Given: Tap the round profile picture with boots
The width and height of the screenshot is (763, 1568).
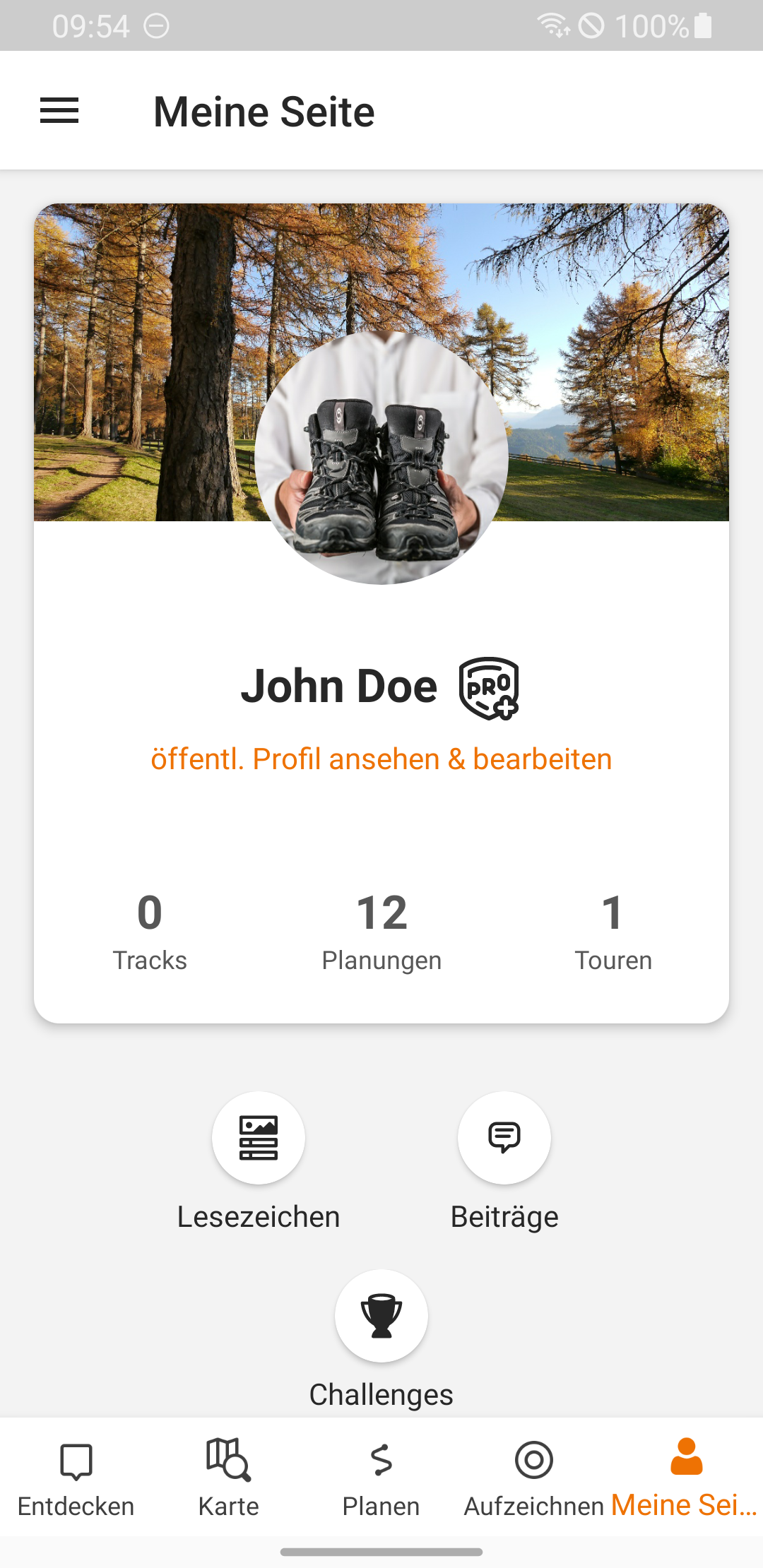Looking at the screenshot, I should point(381,458).
